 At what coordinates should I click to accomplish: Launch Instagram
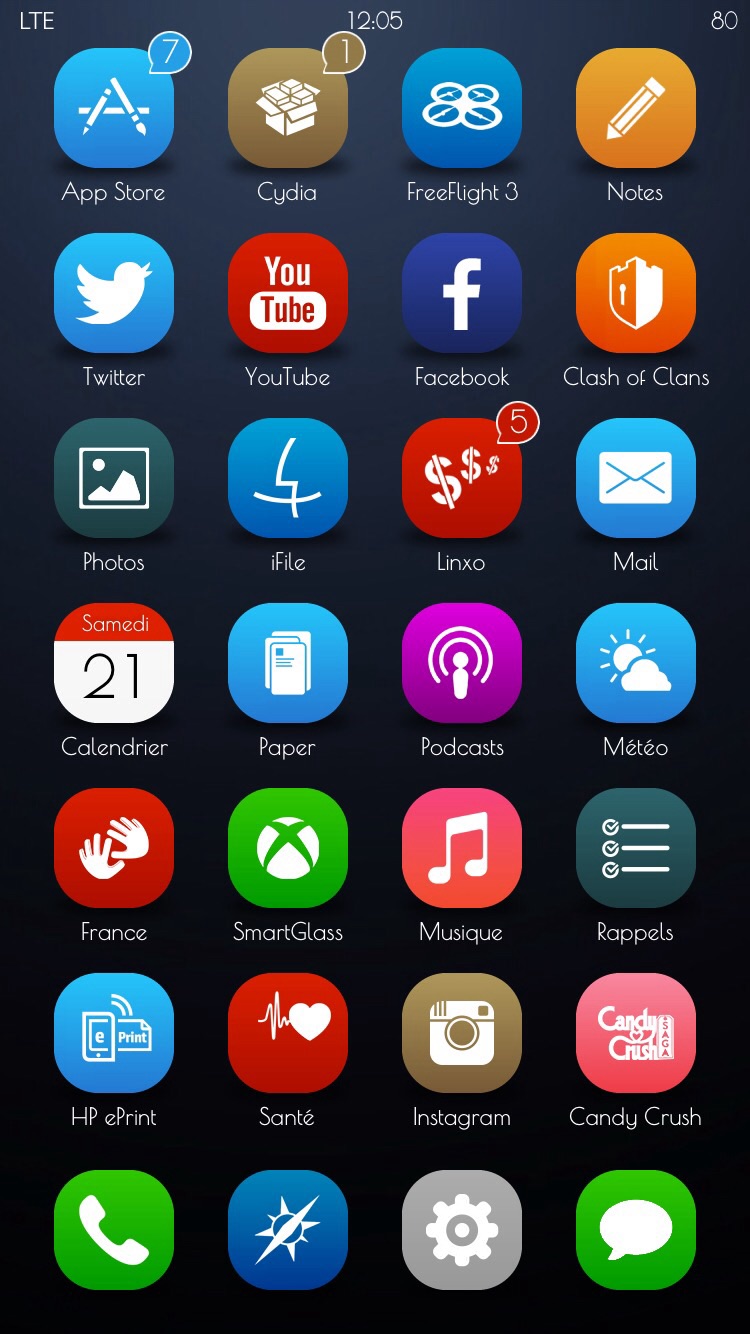coord(462,1033)
